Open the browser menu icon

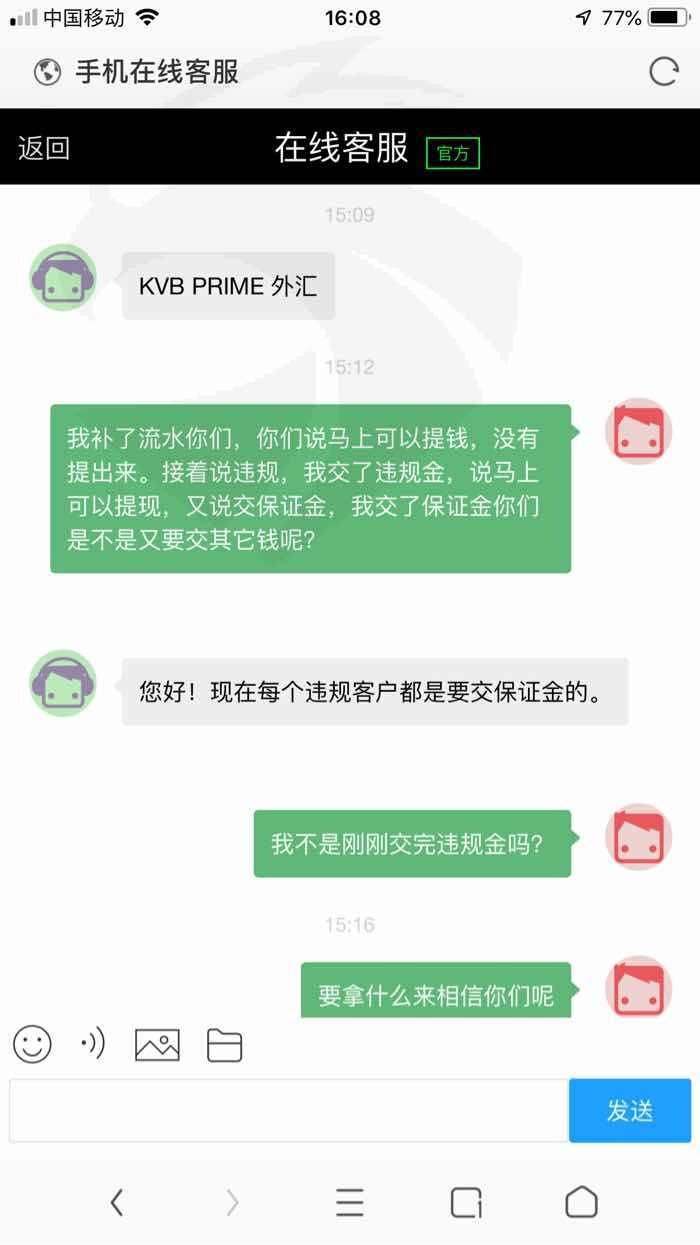pos(350,1202)
